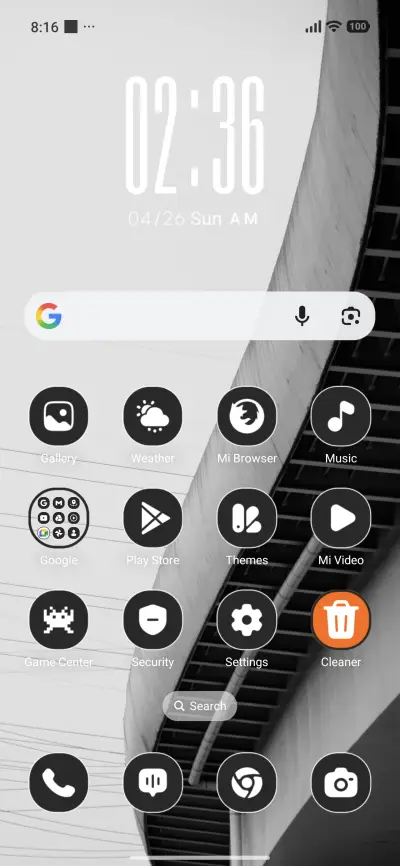Tap the Search pill above the dock
Screen dimensions: 400x866
point(199,706)
